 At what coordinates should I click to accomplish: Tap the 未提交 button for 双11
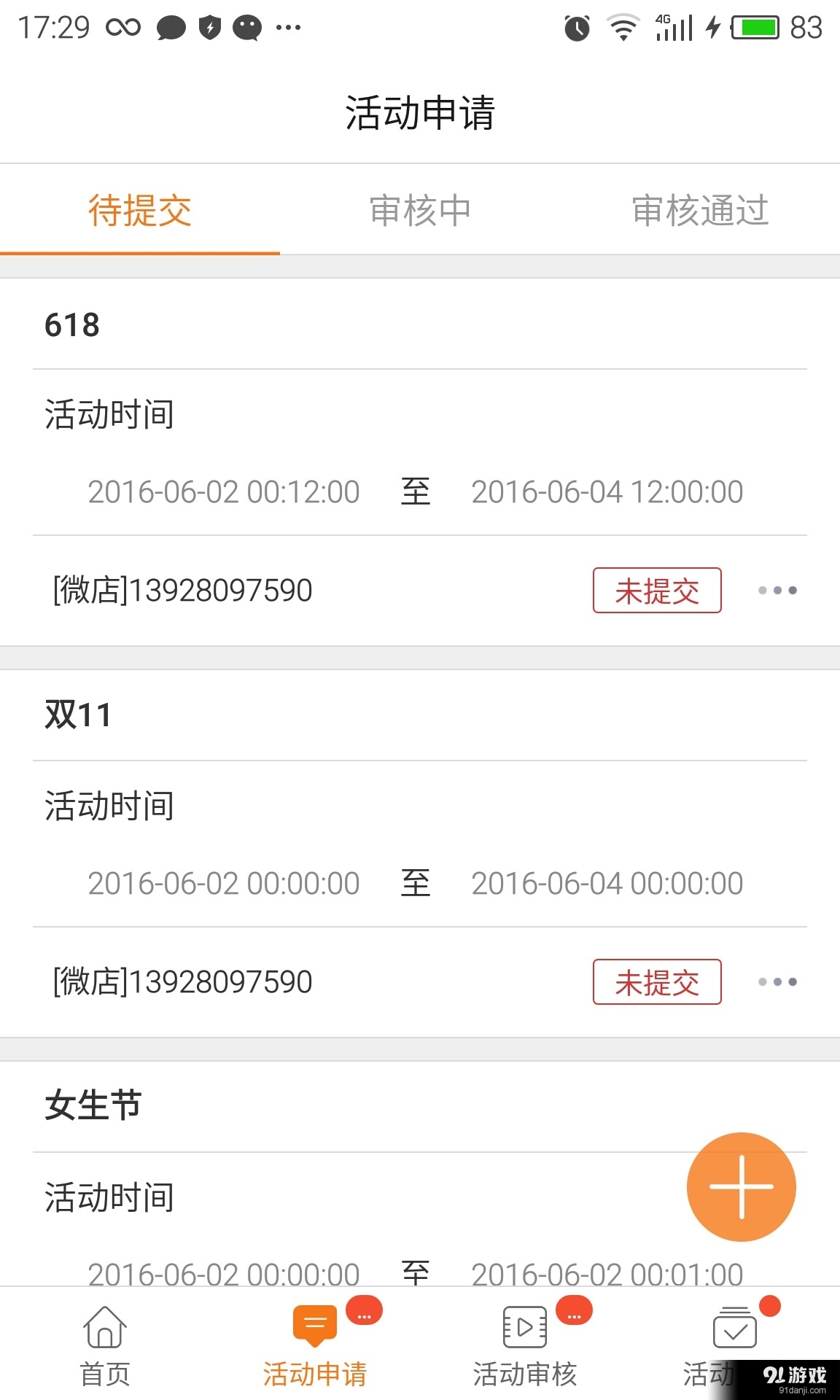point(656,982)
